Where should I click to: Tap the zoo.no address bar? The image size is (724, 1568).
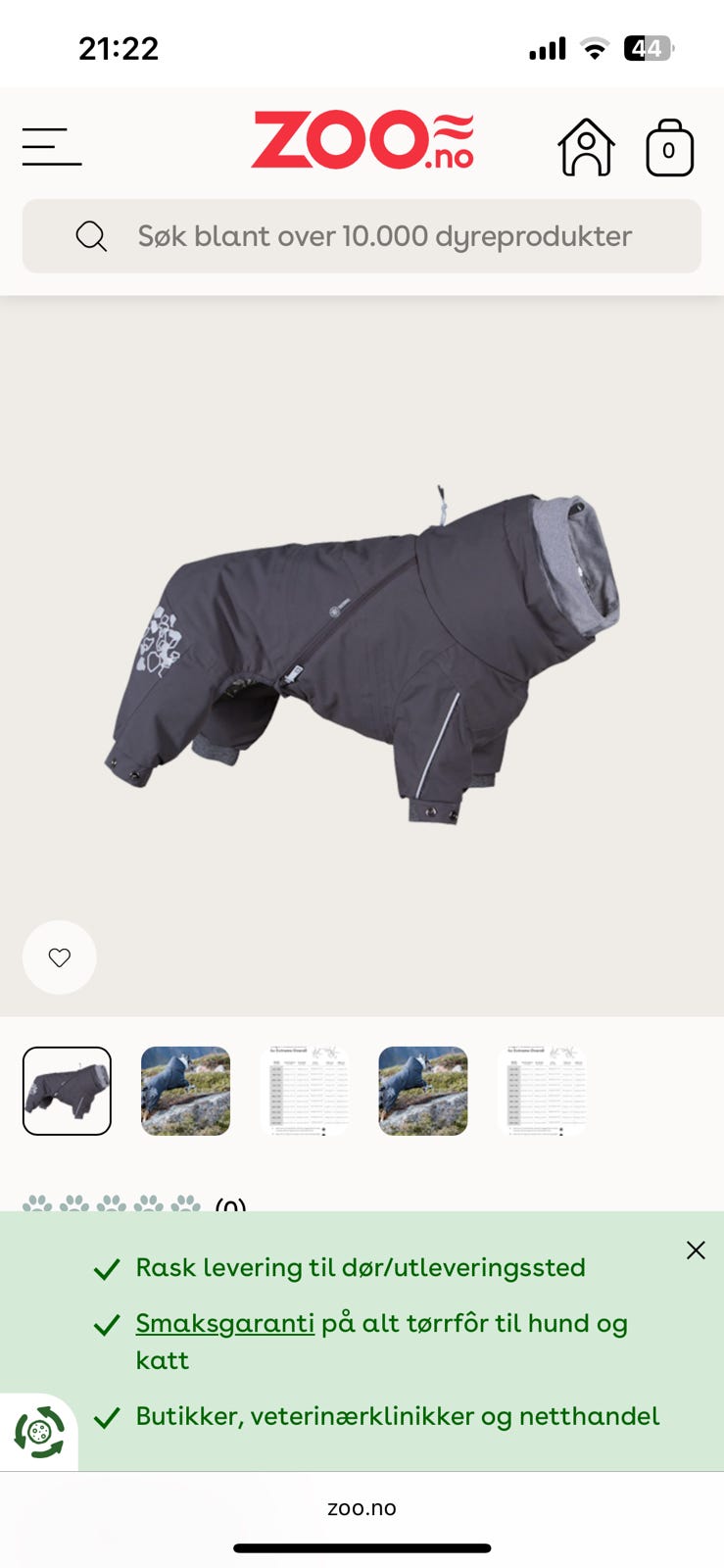362,1508
